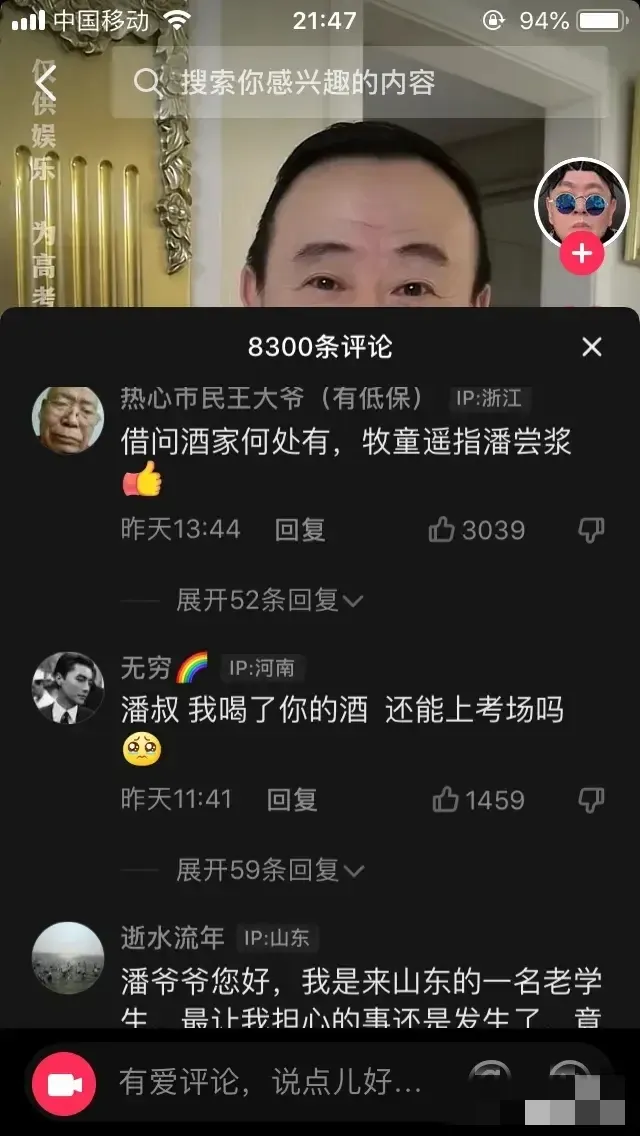The width and height of the screenshot is (640, 1136).
Task: Close the 8300条评论 comment panel
Action: click(592, 347)
